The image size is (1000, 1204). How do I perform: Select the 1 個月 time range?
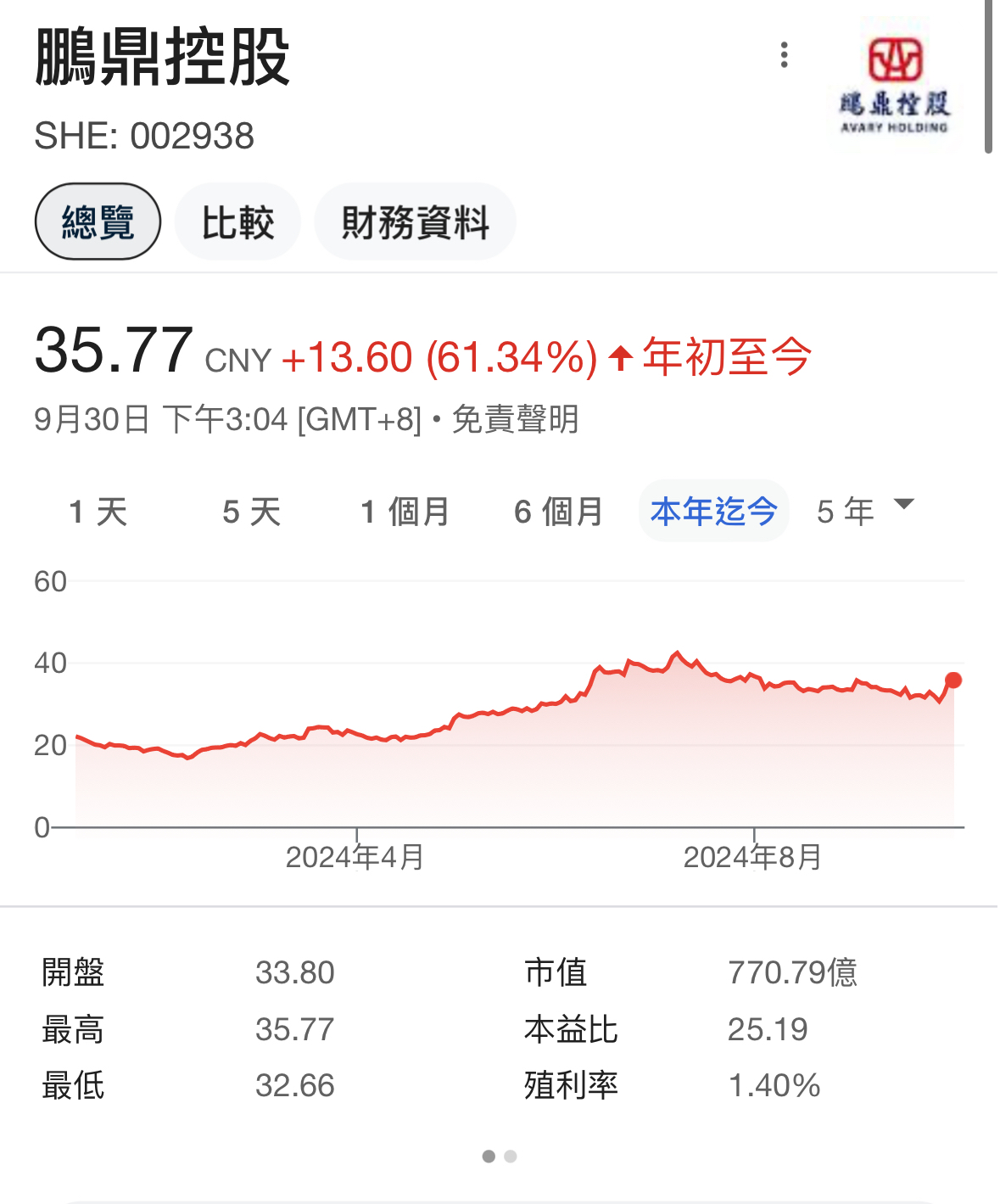click(x=405, y=512)
